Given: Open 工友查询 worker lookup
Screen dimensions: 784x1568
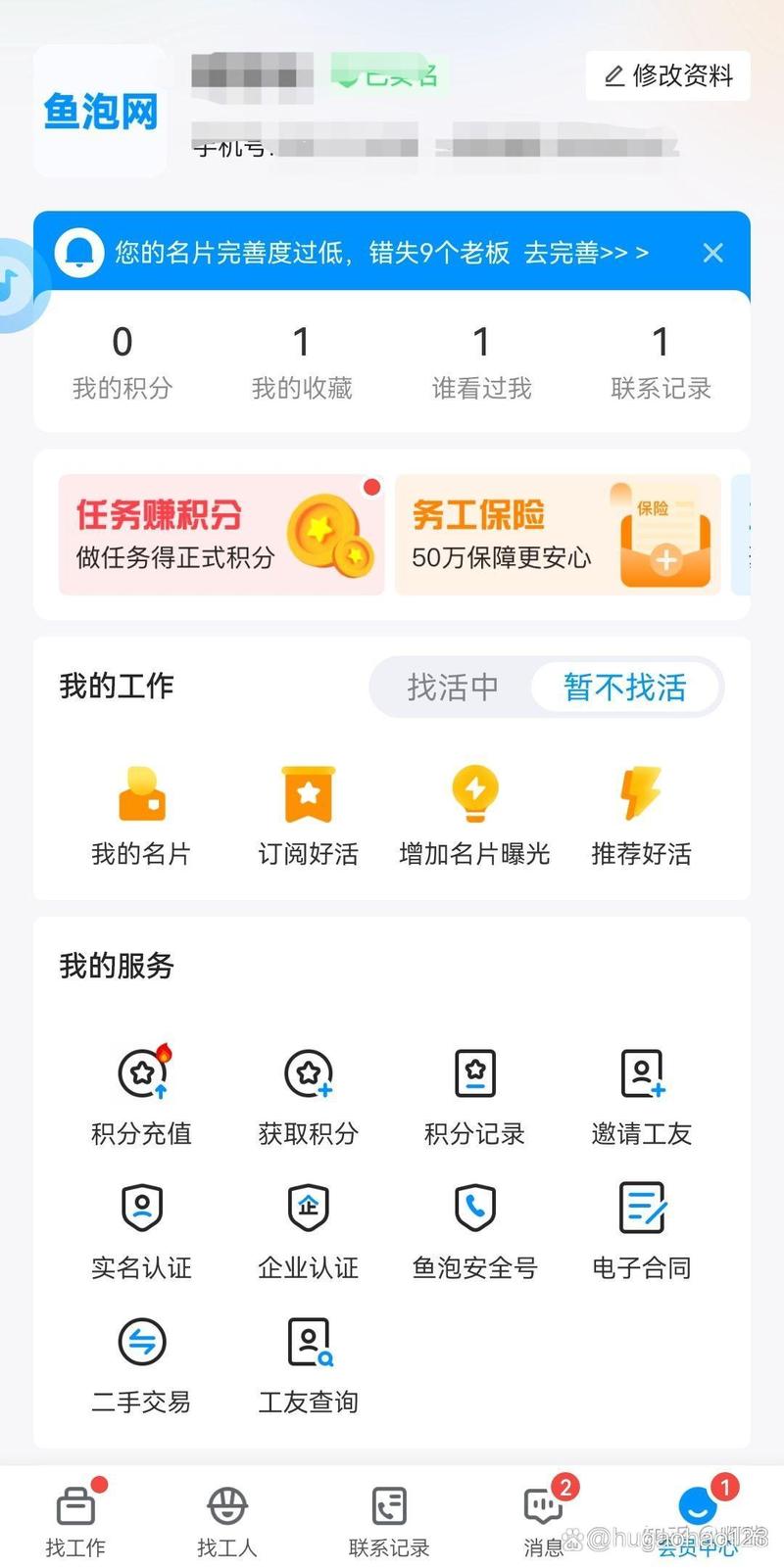Looking at the screenshot, I should click(x=308, y=1361).
